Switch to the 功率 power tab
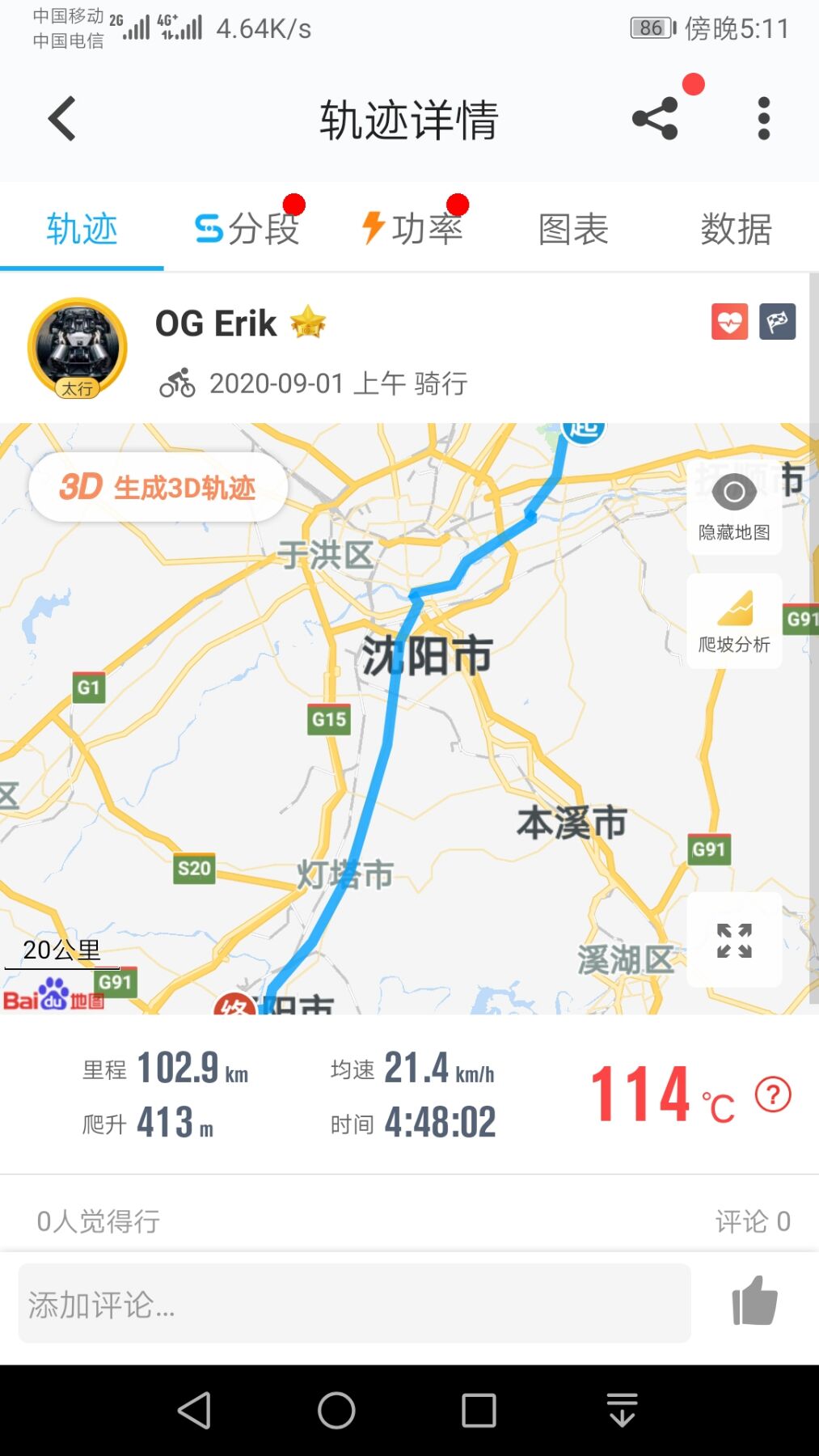 412,229
